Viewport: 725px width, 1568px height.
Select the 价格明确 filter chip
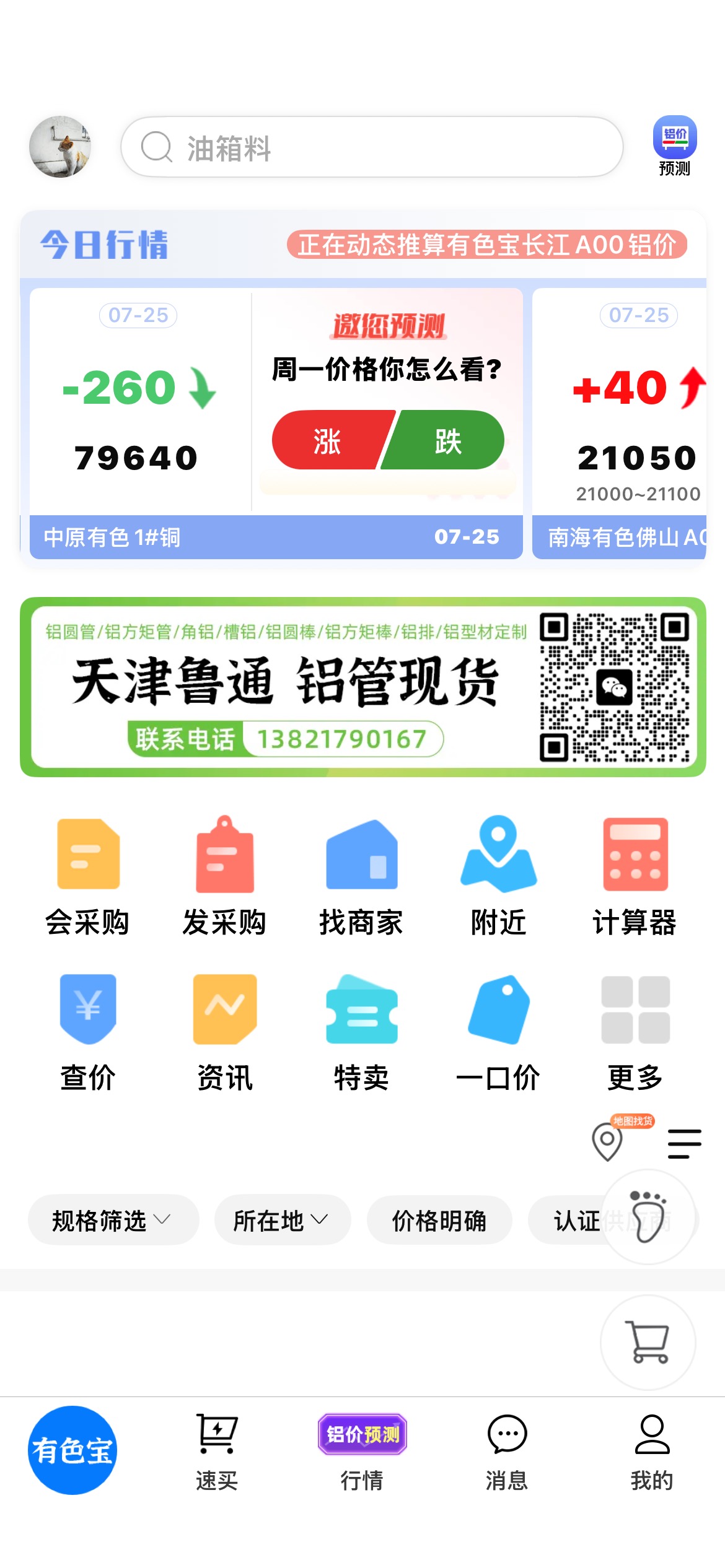(x=439, y=1220)
